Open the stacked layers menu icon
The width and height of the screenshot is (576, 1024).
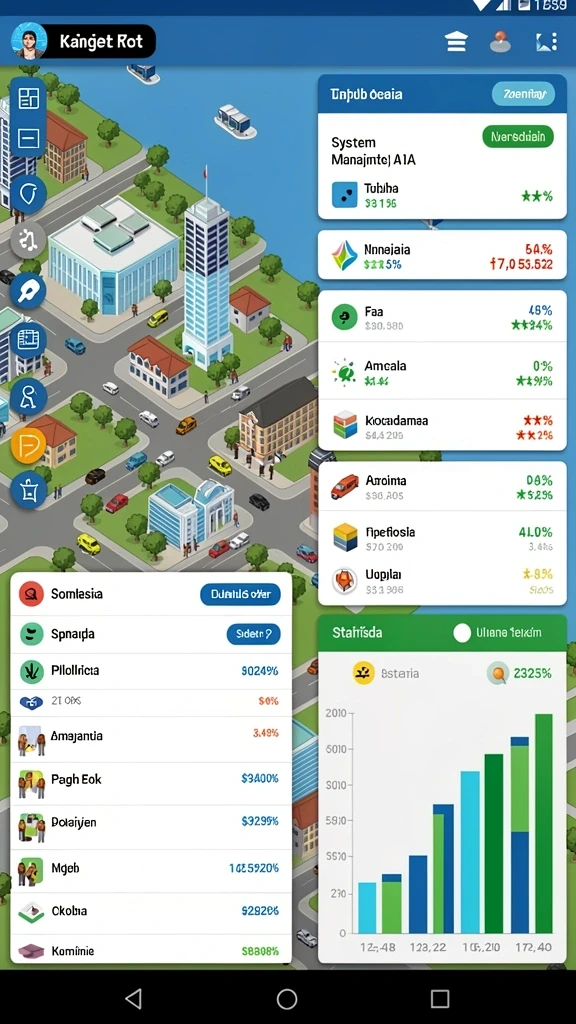tap(455, 42)
